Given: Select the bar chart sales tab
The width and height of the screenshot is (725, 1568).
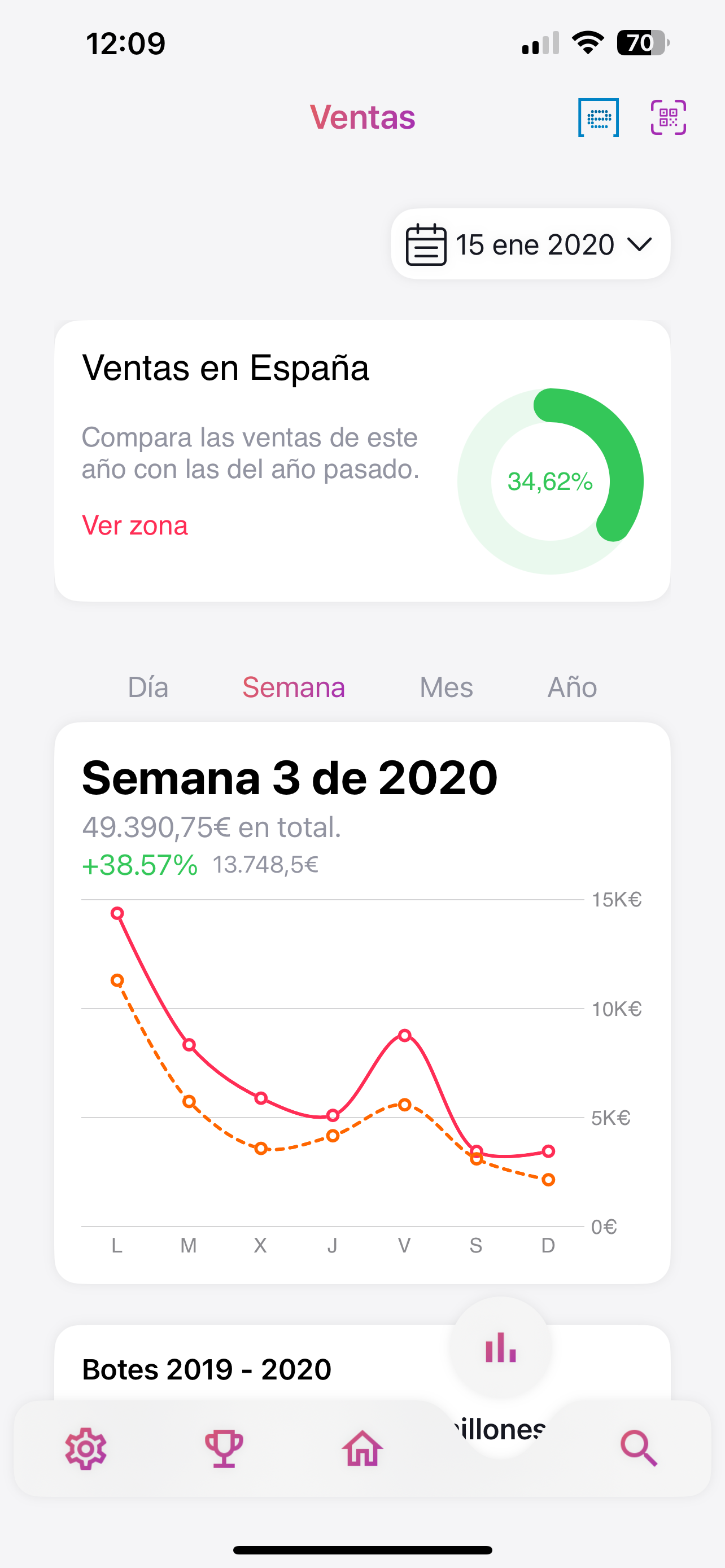Looking at the screenshot, I should coord(500,1348).
